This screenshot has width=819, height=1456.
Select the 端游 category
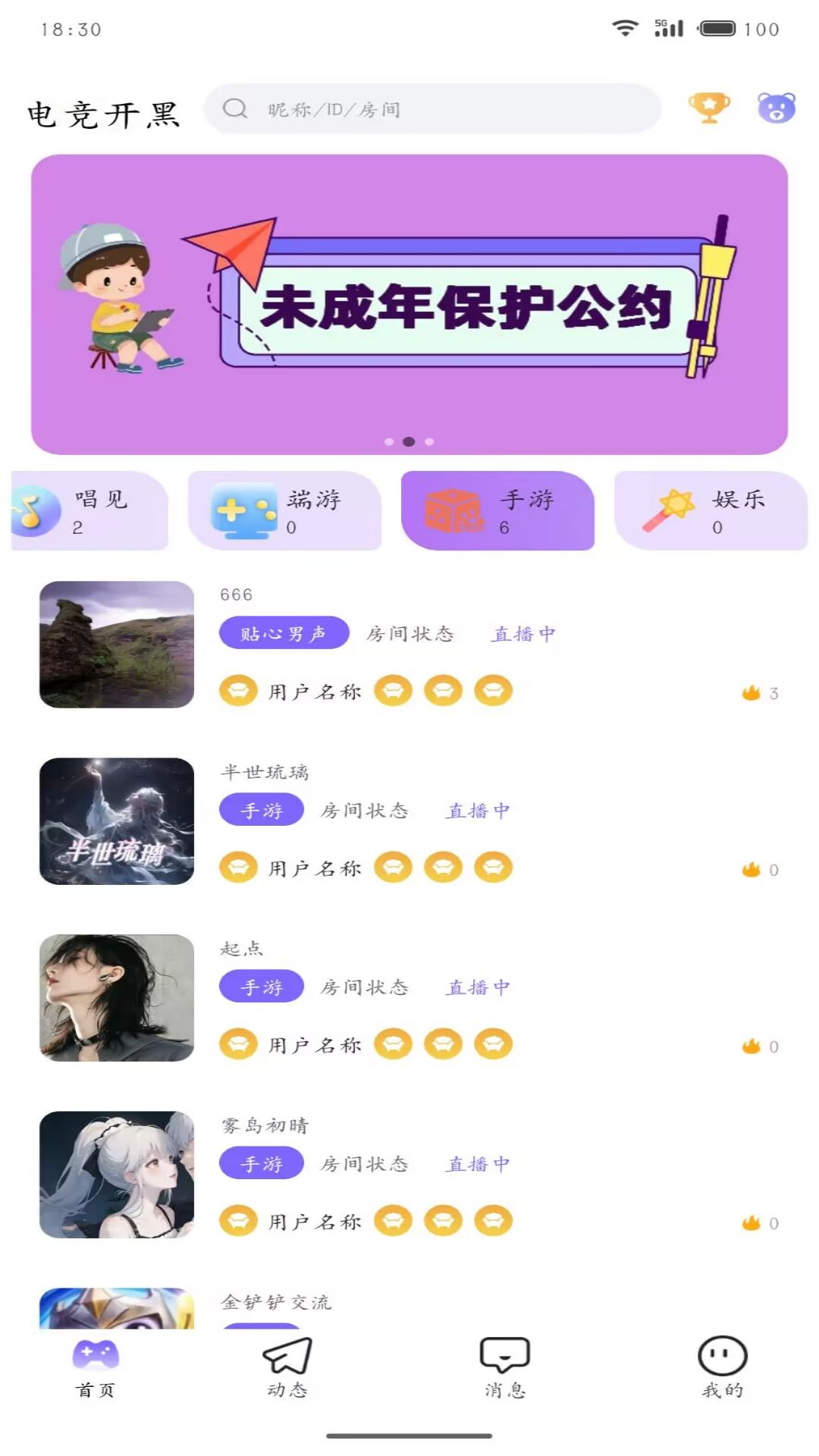285,510
